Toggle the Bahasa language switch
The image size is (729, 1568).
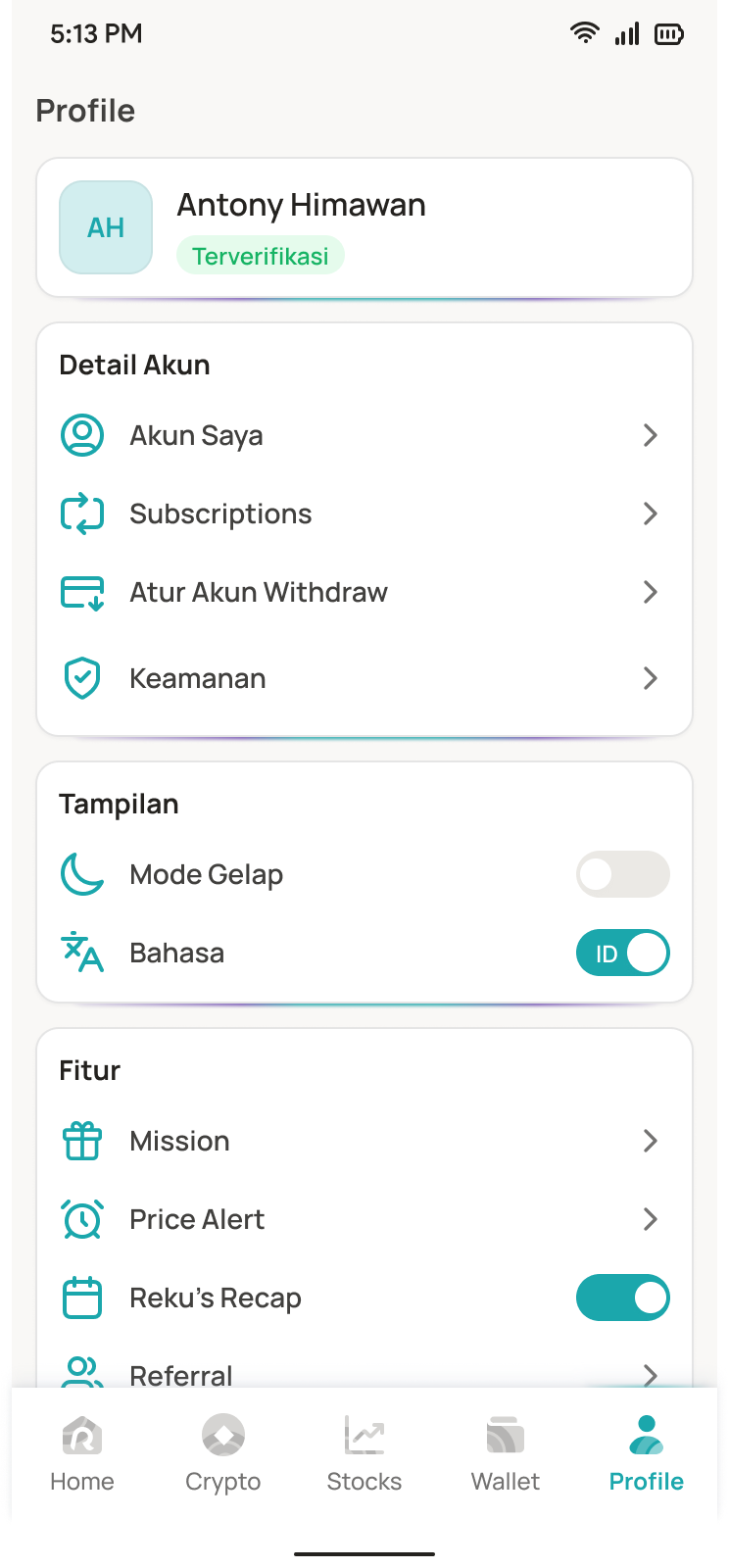coord(622,953)
